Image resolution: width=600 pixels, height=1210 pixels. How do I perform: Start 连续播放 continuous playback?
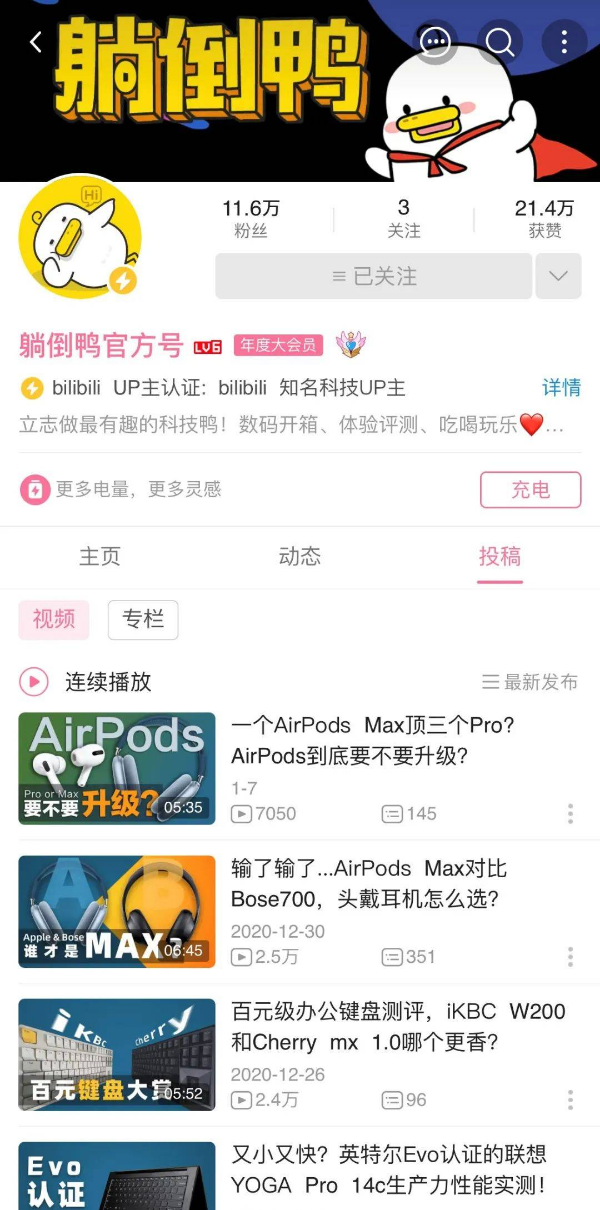[x=86, y=682]
